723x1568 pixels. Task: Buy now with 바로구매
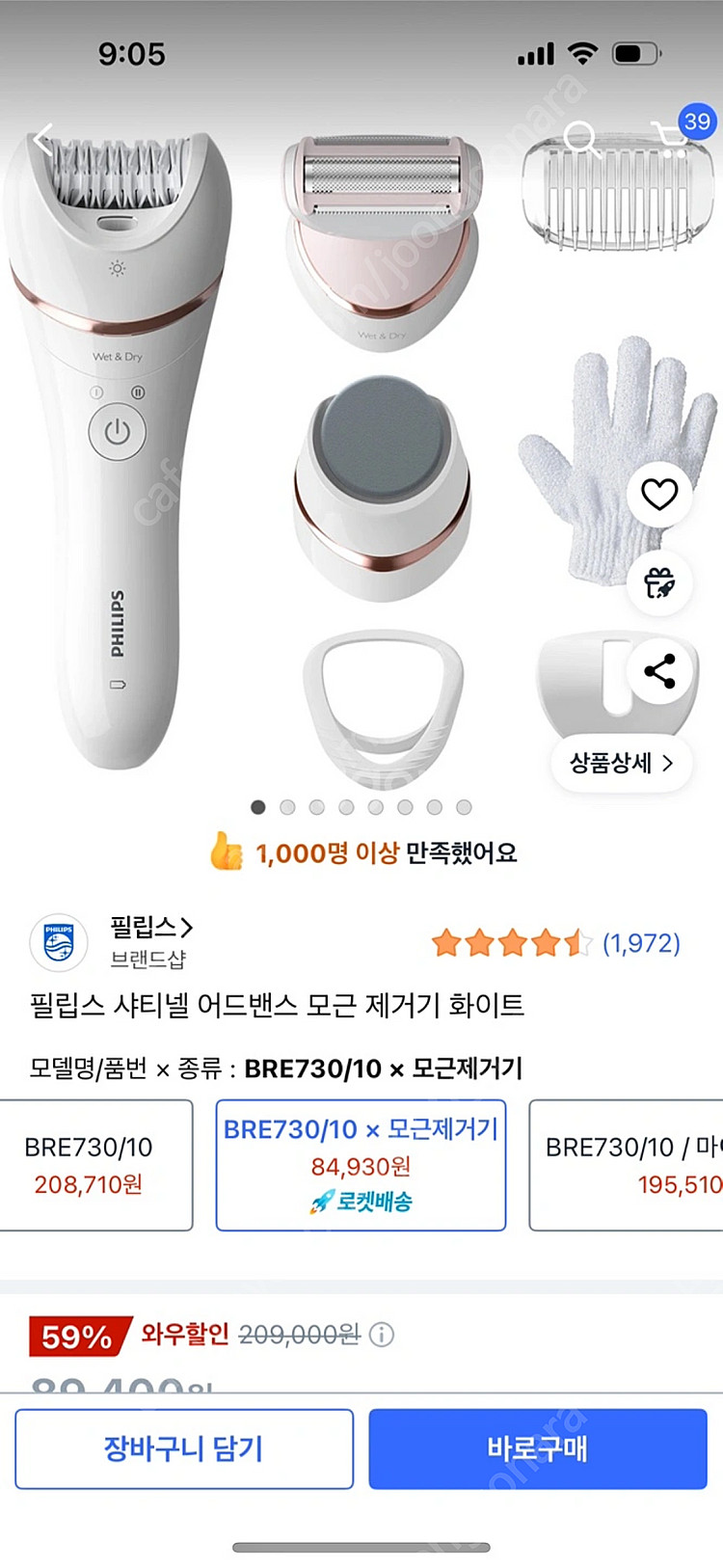537,1448
